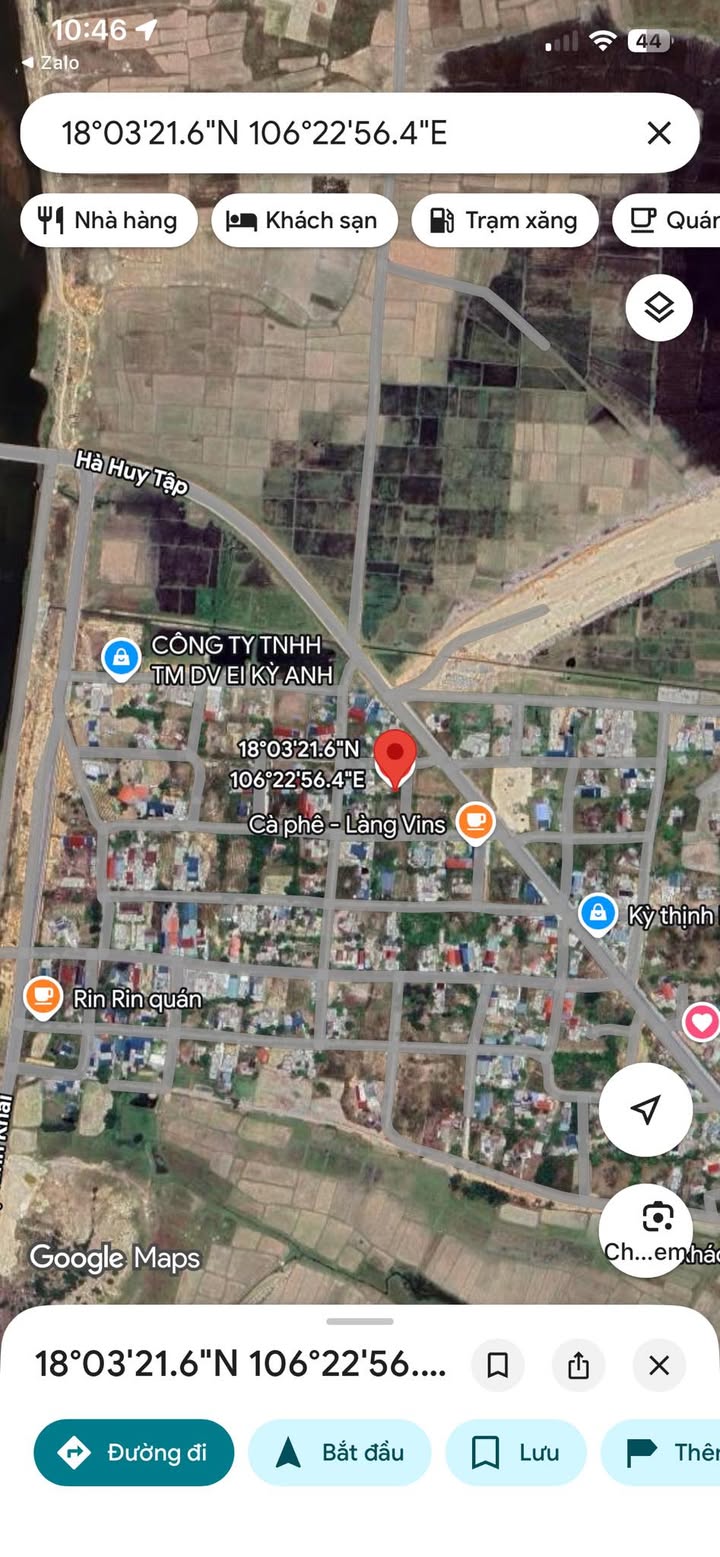Screen dimensions: 720x1557
Task: Open CÔNG TY TNHH TM DV EI KỲ ANH marker
Action: (x=121, y=659)
